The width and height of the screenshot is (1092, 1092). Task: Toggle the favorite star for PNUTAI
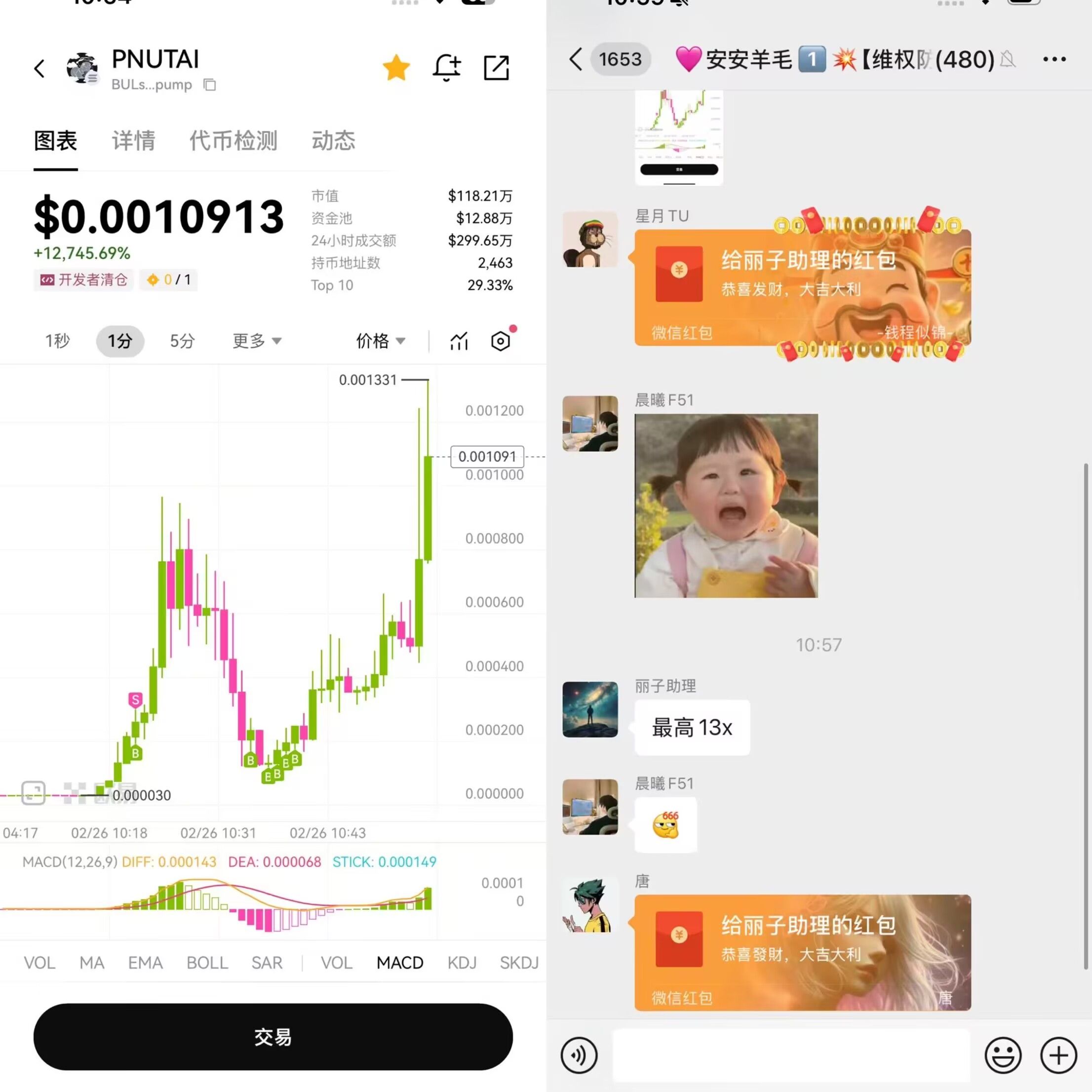[x=395, y=68]
